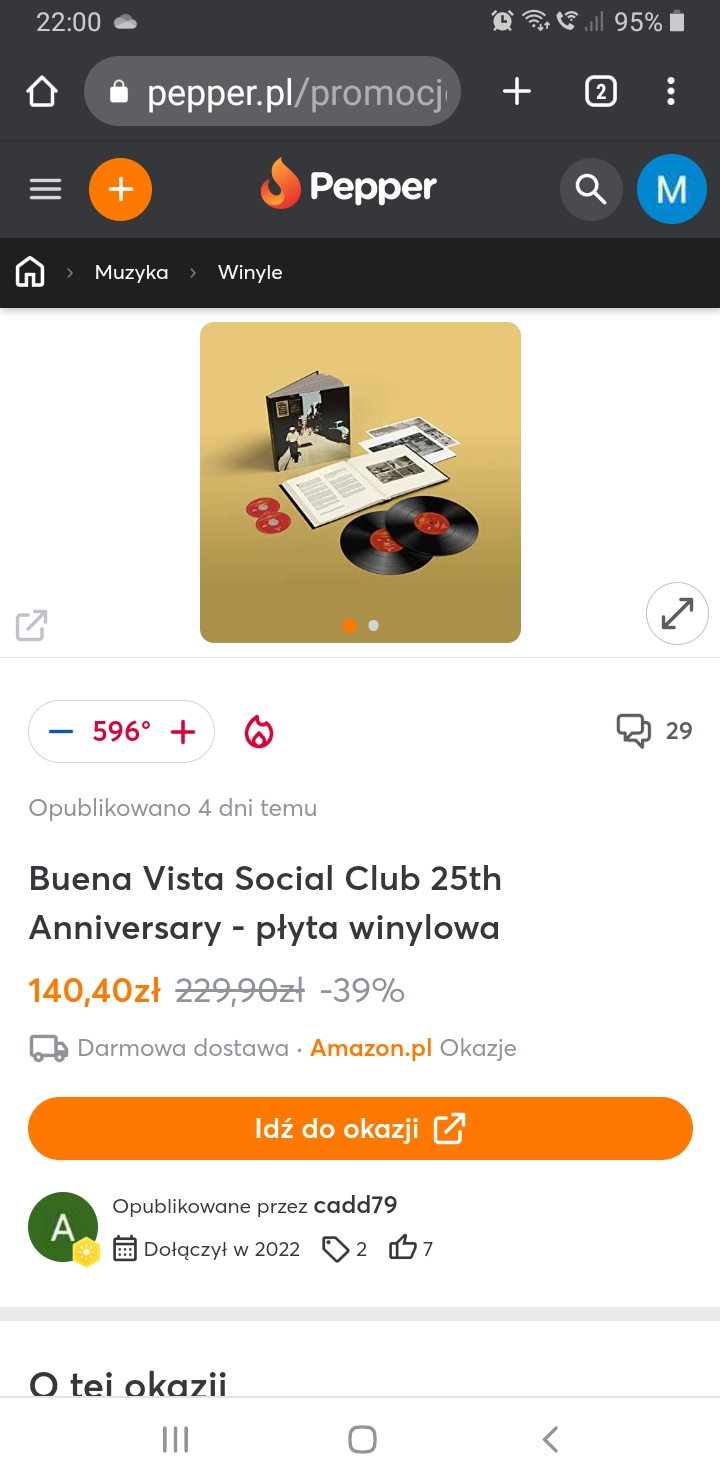Edit the pepper.pl address bar
This screenshot has height=1480, width=720.
pyautogui.click(x=290, y=93)
